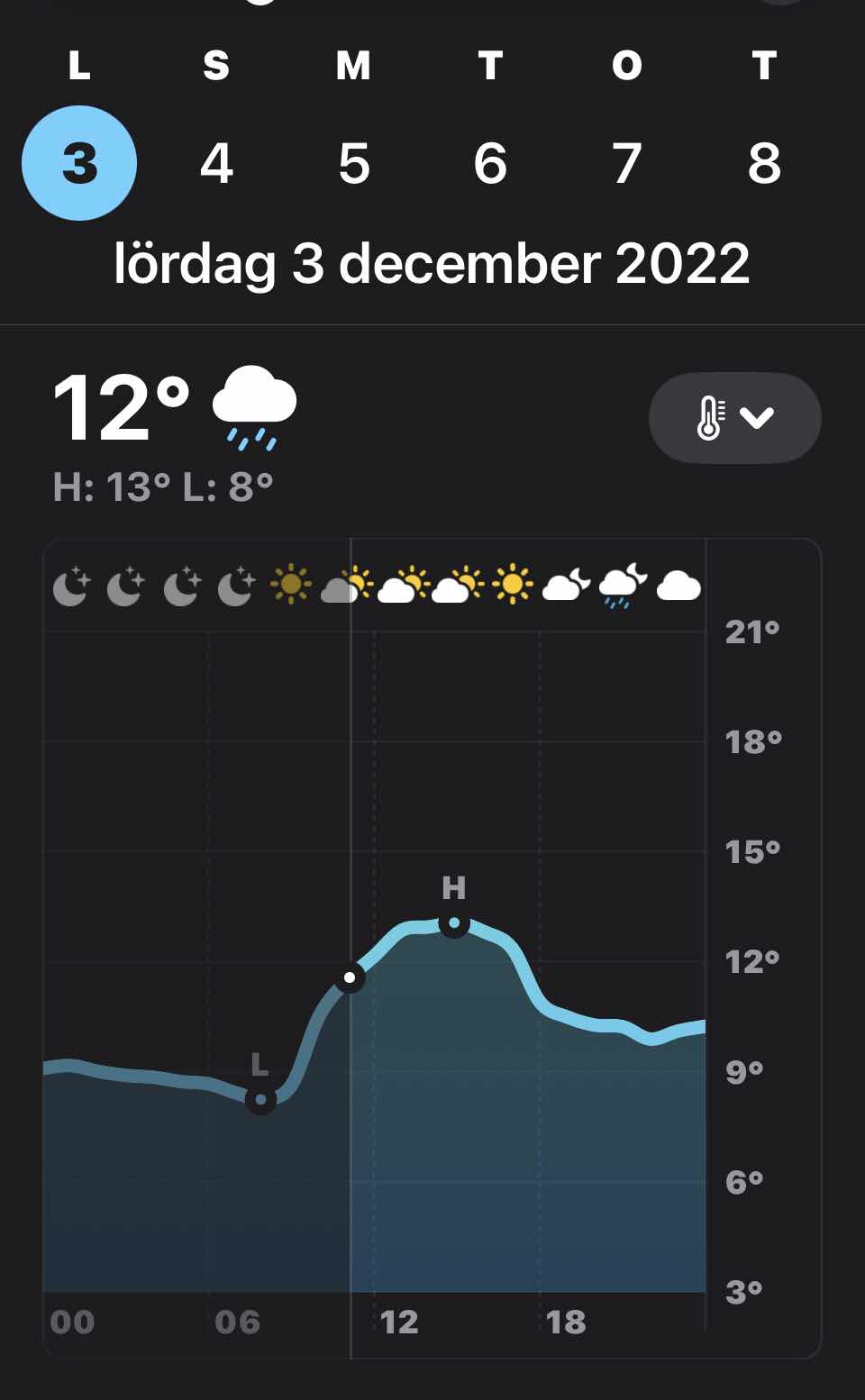The image size is (865, 1400).
Task: Show forecast for Monday the 5th
Action: 354,163
